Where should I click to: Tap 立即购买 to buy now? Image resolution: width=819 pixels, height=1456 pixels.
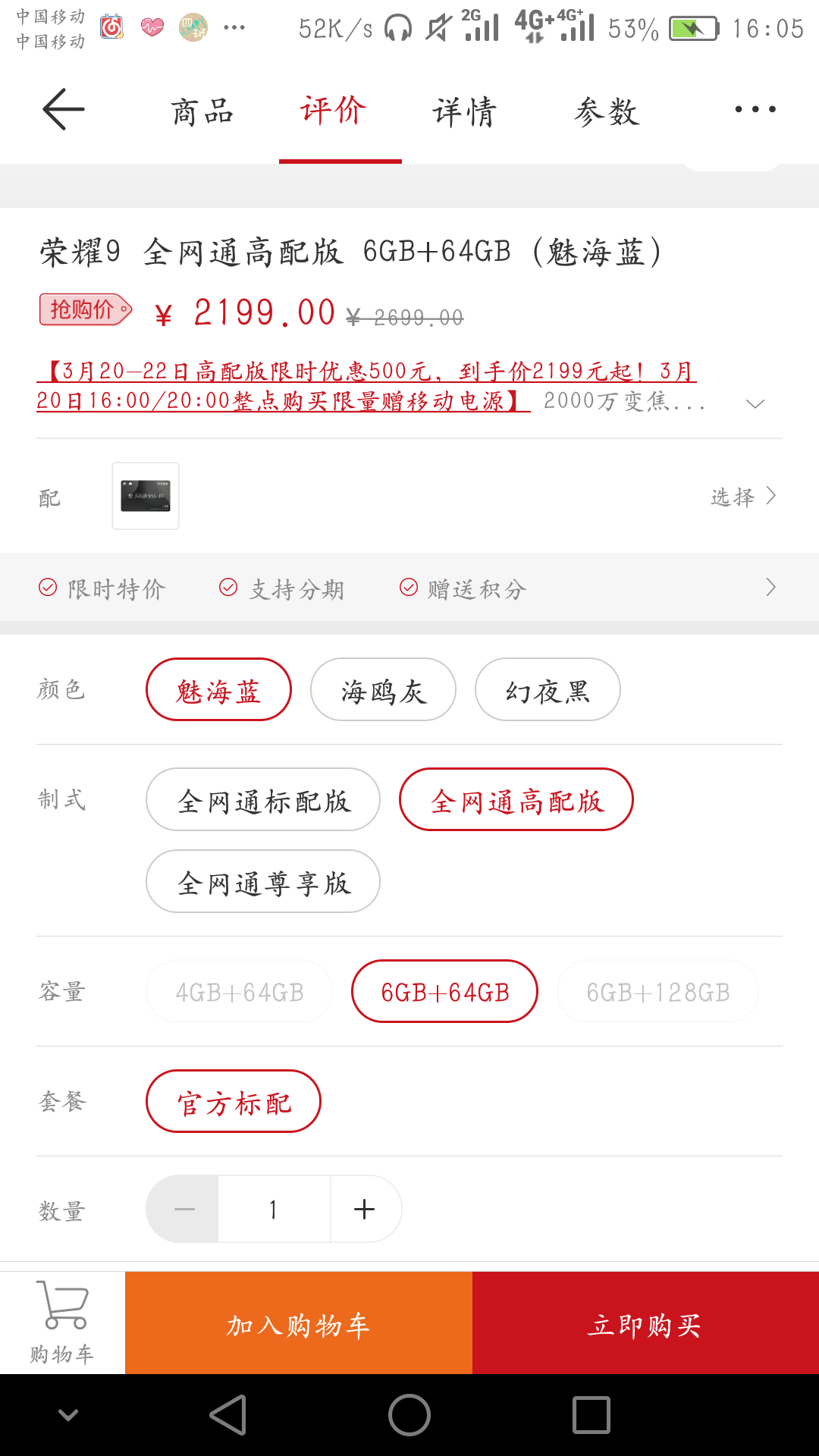point(645,1324)
